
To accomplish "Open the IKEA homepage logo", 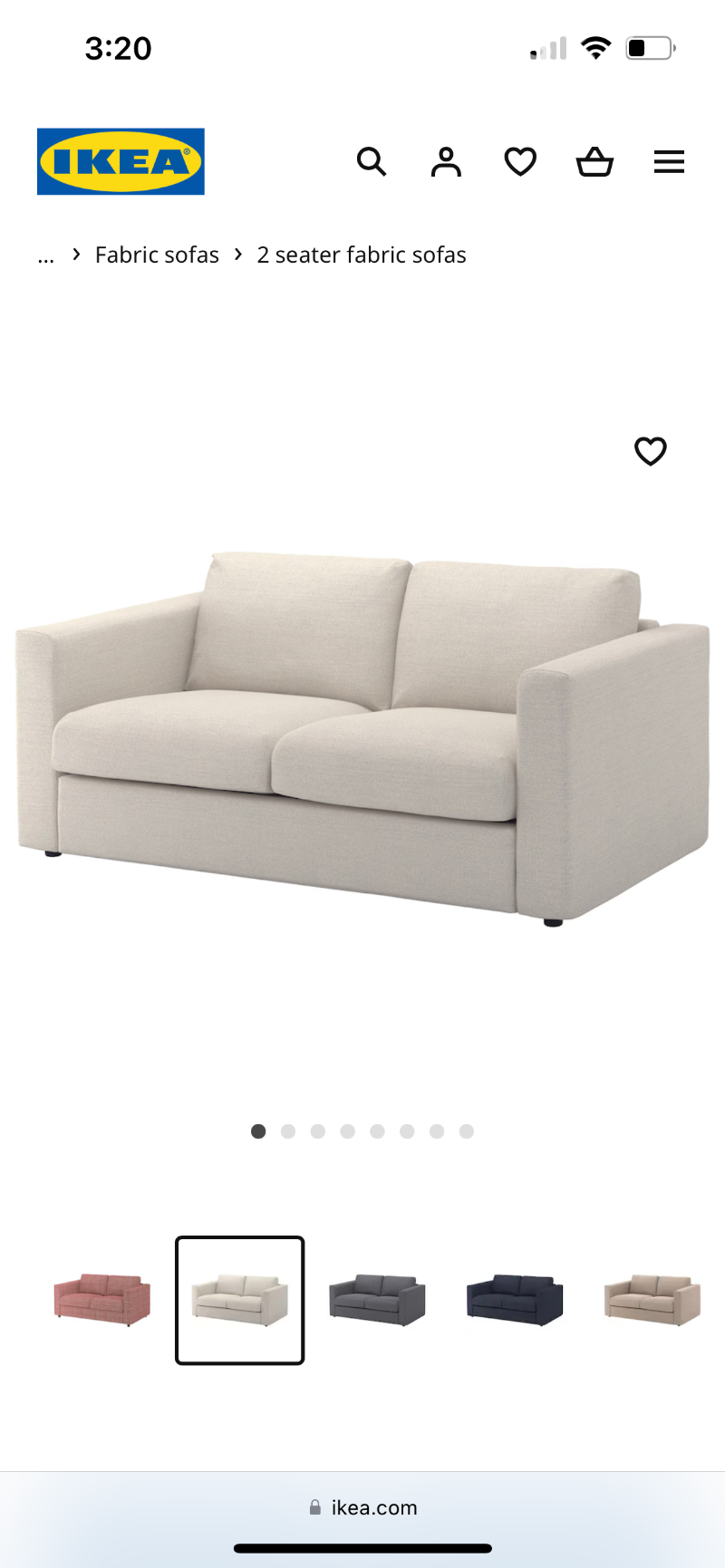I will tap(121, 161).
